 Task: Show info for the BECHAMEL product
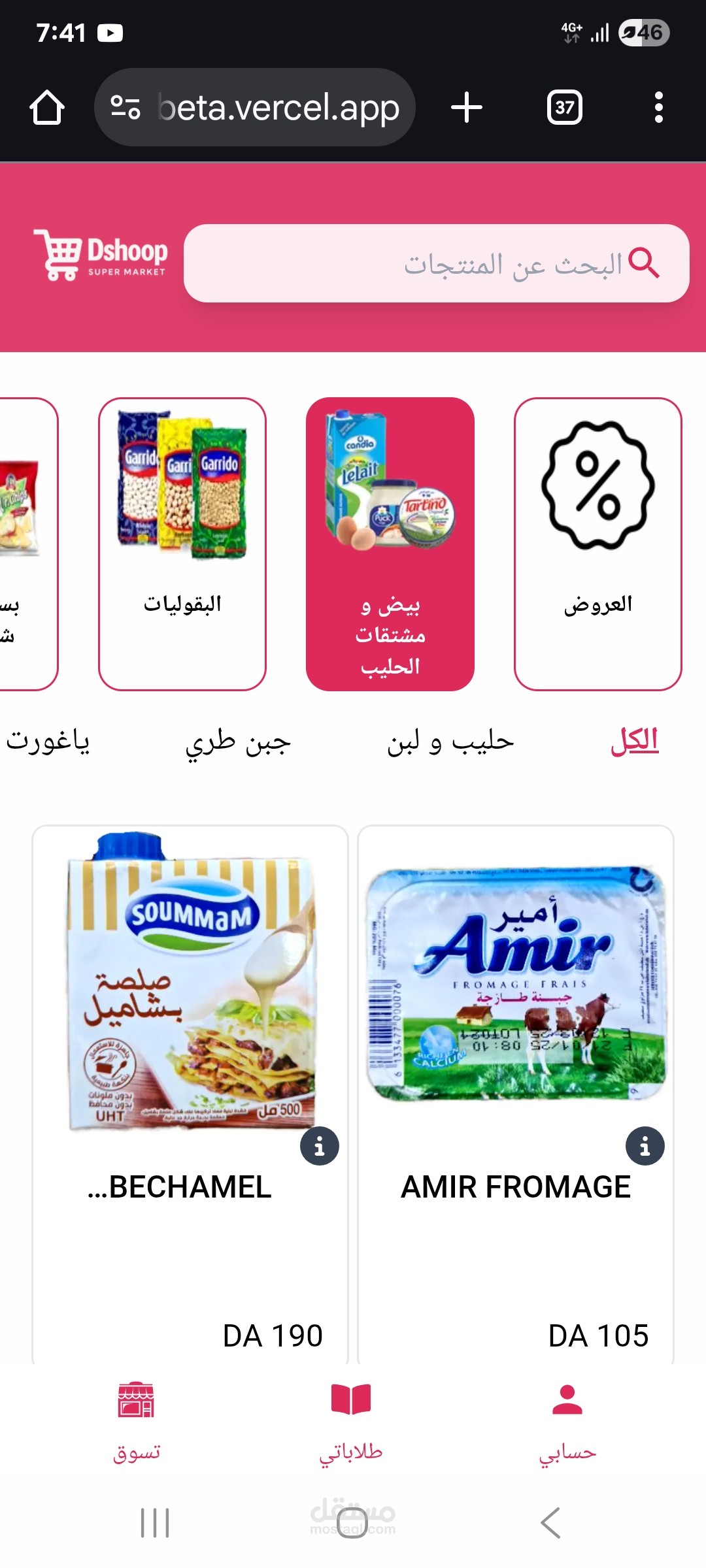[x=319, y=1146]
